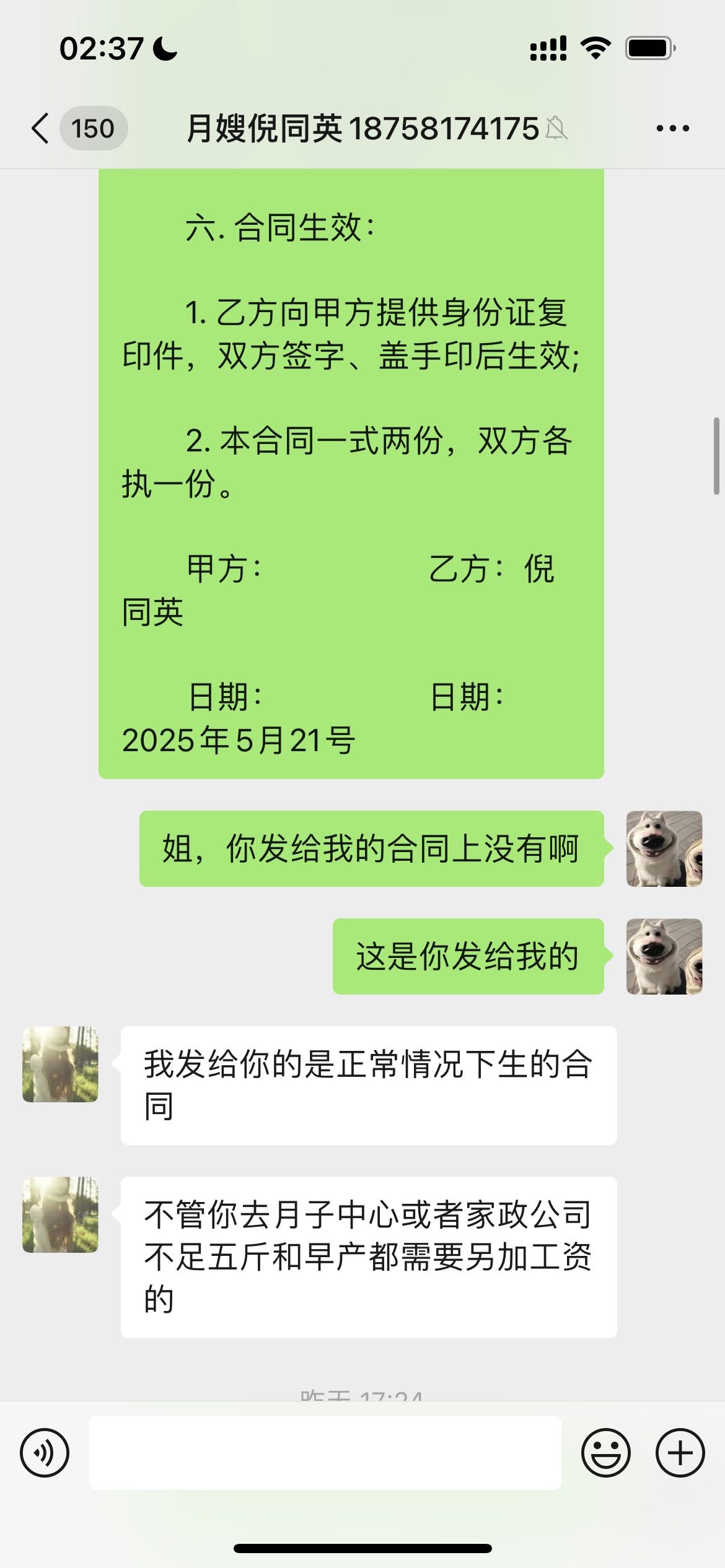Go back to the chat list
Image resolution: width=725 pixels, height=1568 pixels.
point(41,129)
